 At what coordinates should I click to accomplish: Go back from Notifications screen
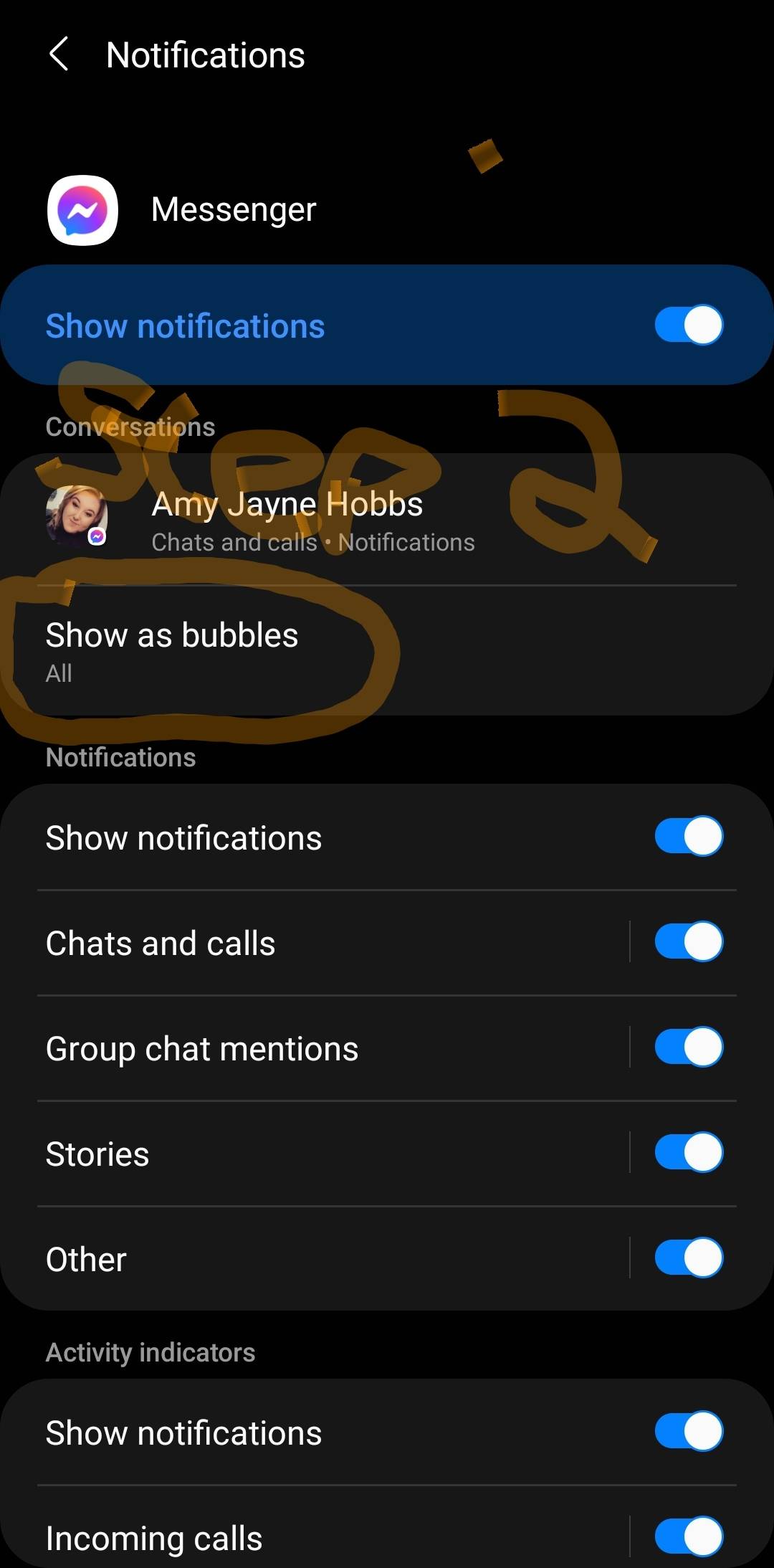[59, 54]
